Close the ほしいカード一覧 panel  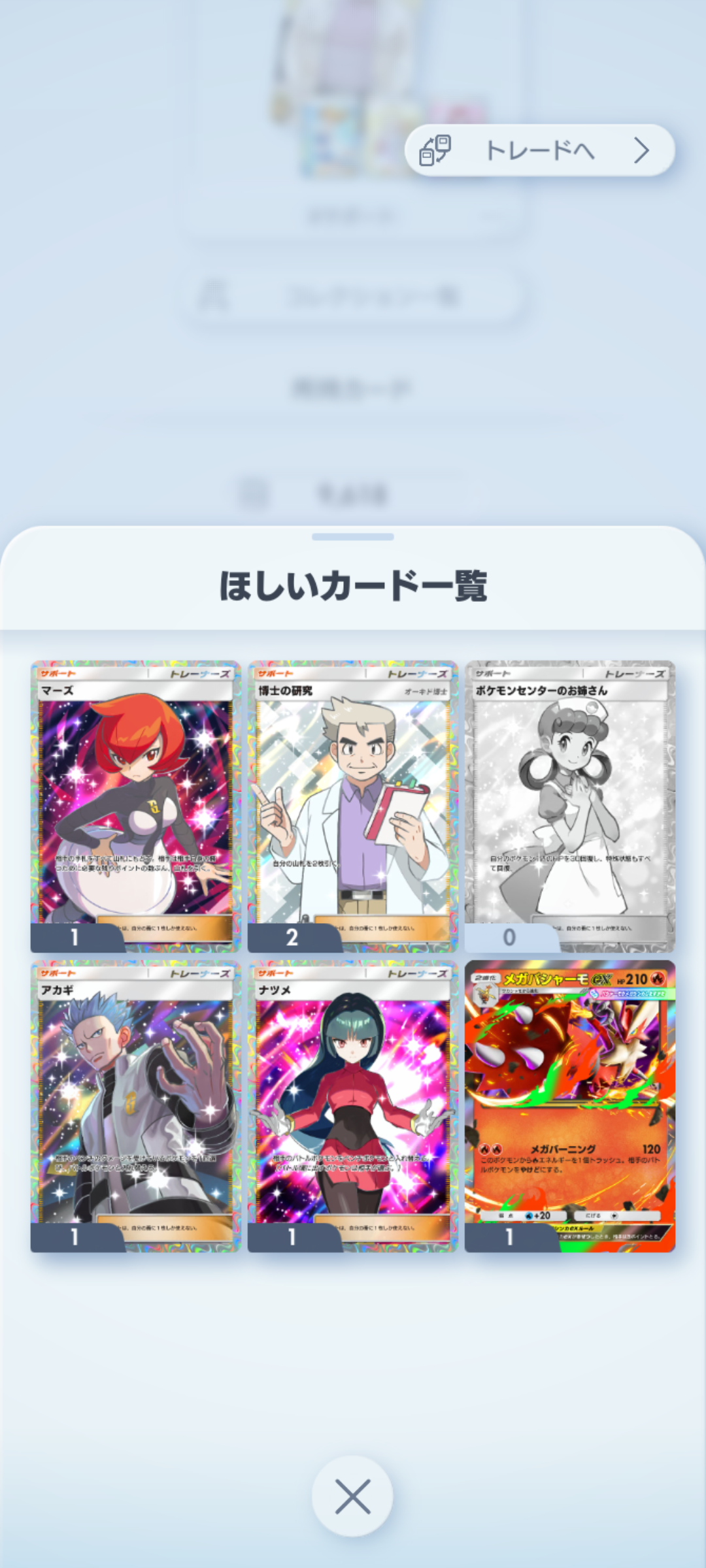coord(352,1496)
